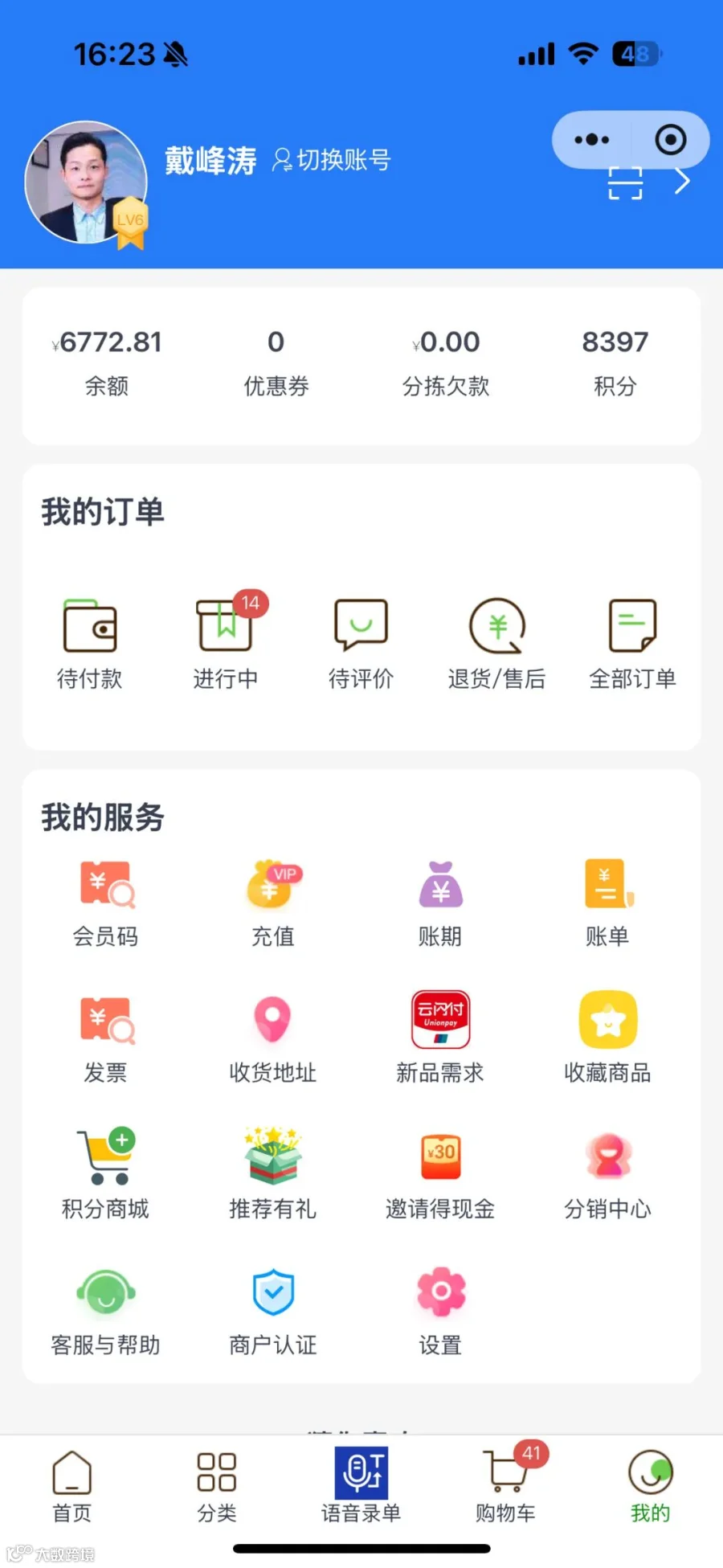This screenshot has height=1568, width=723.
Task: View 收藏商品 favorited products
Action: pyautogui.click(x=608, y=1040)
